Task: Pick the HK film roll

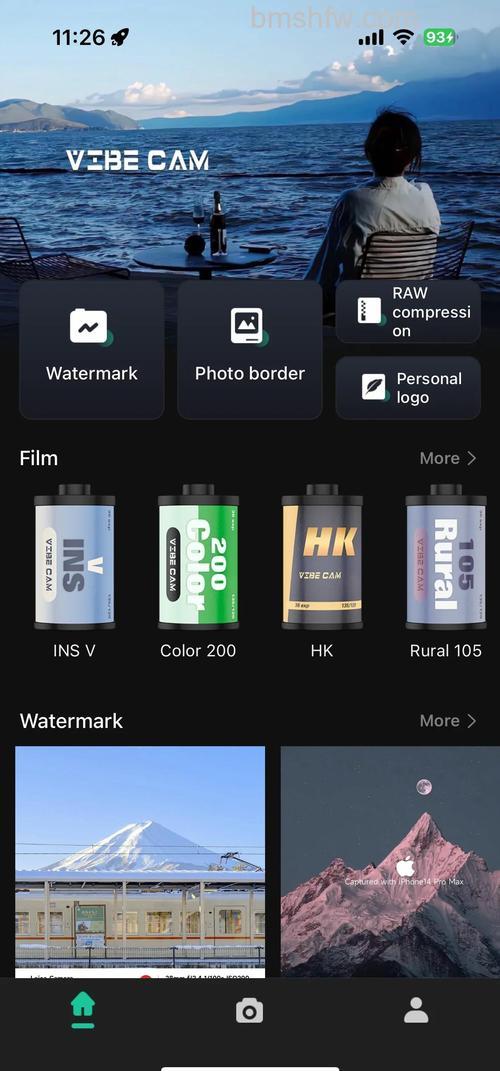Action: pyautogui.click(x=322, y=571)
